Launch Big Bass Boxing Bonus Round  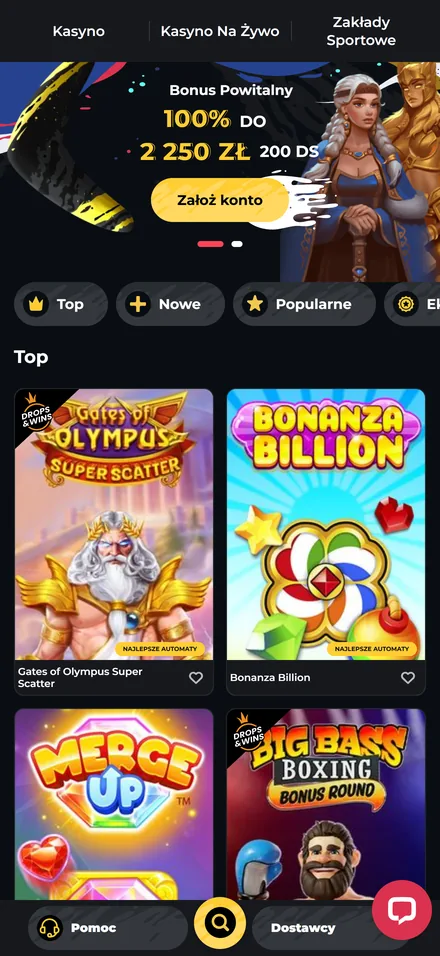coord(326,804)
